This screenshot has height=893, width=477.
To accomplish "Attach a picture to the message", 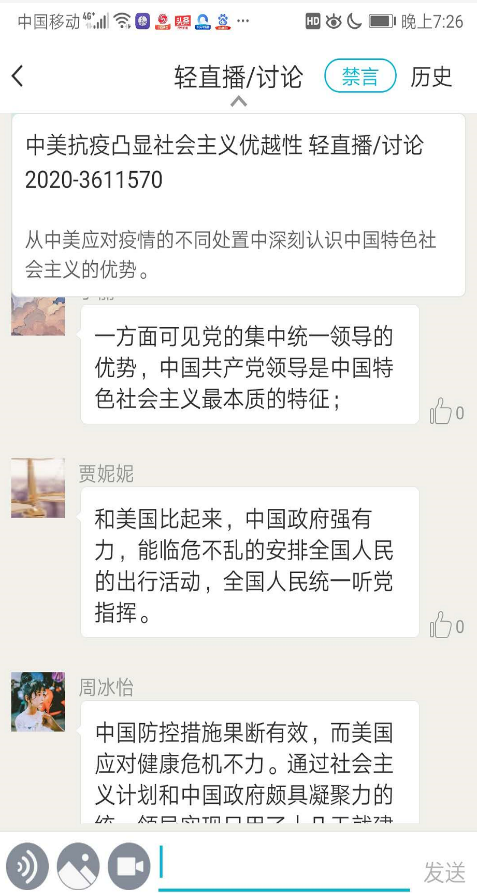I will click(x=78, y=866).
